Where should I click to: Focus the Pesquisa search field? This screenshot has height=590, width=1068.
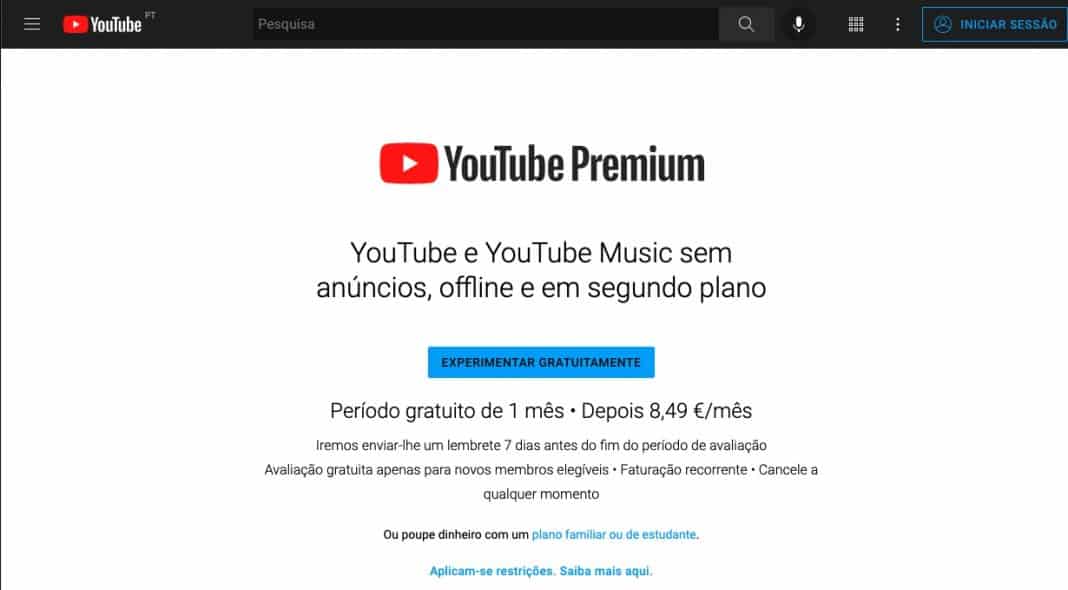485,24
